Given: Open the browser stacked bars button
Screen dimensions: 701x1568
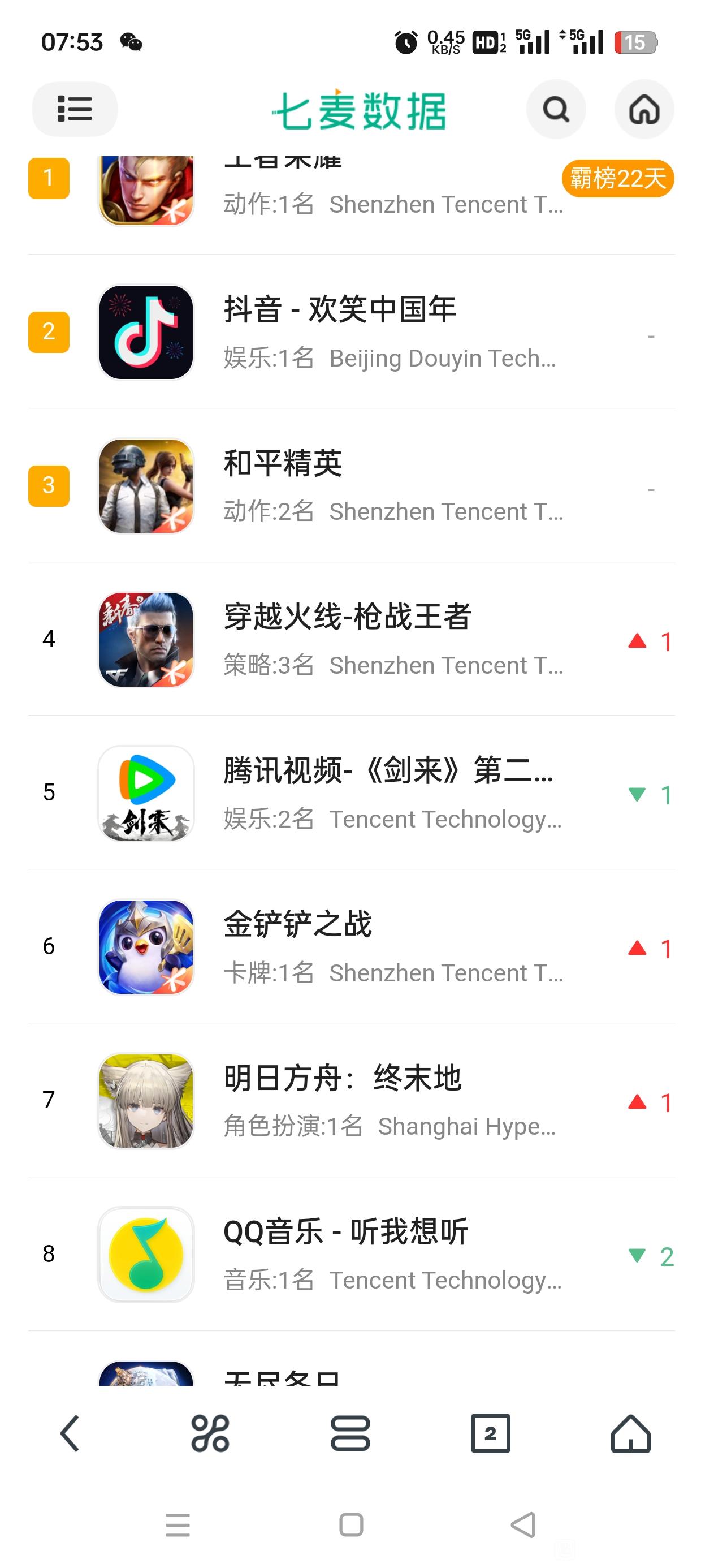Looking at the screenshot, I should coord(350,1433).
